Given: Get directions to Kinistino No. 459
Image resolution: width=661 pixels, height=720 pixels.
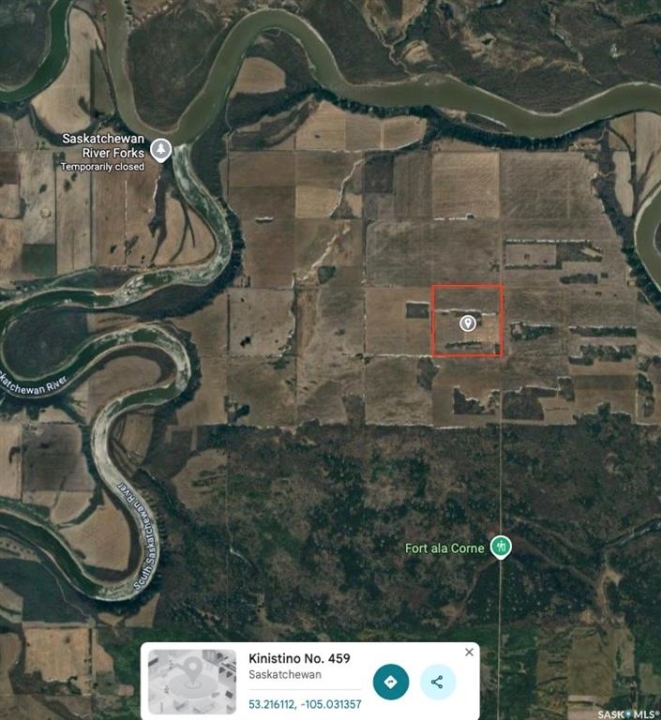Looking at the screenshot, I should [x=391, y=682].
